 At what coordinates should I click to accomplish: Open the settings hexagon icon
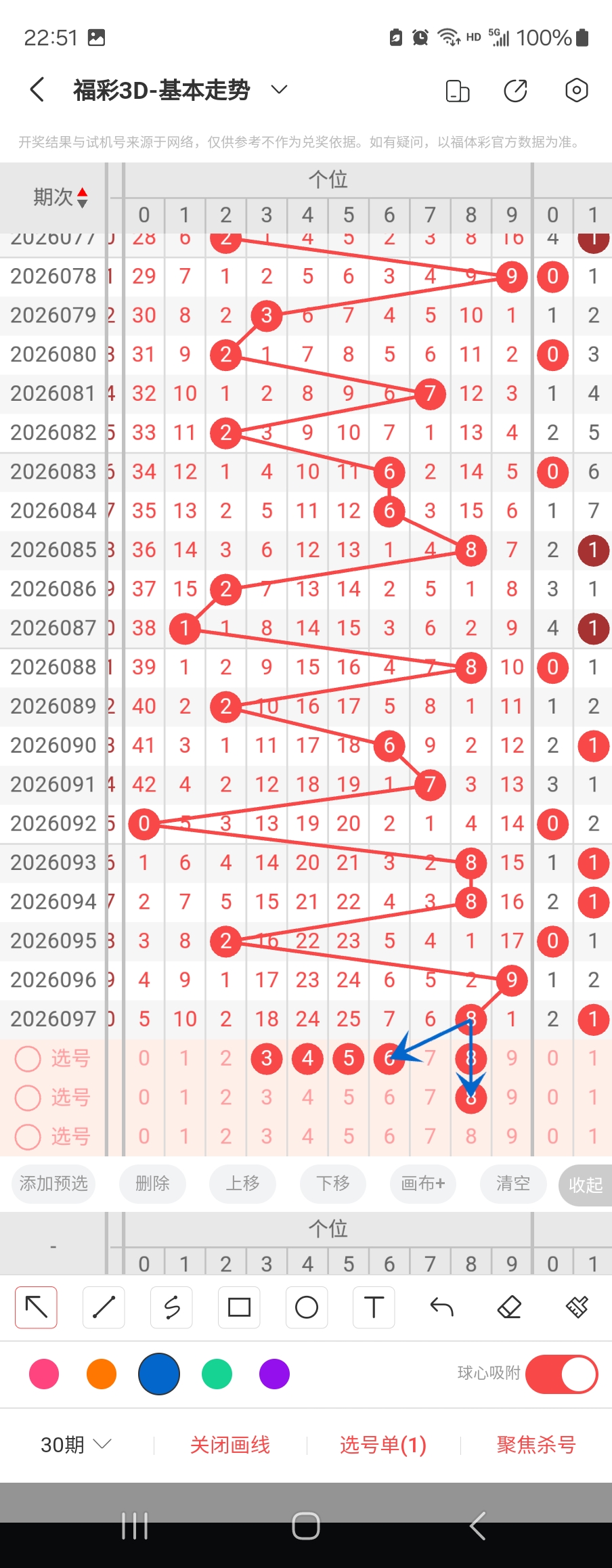coord(576,90)
